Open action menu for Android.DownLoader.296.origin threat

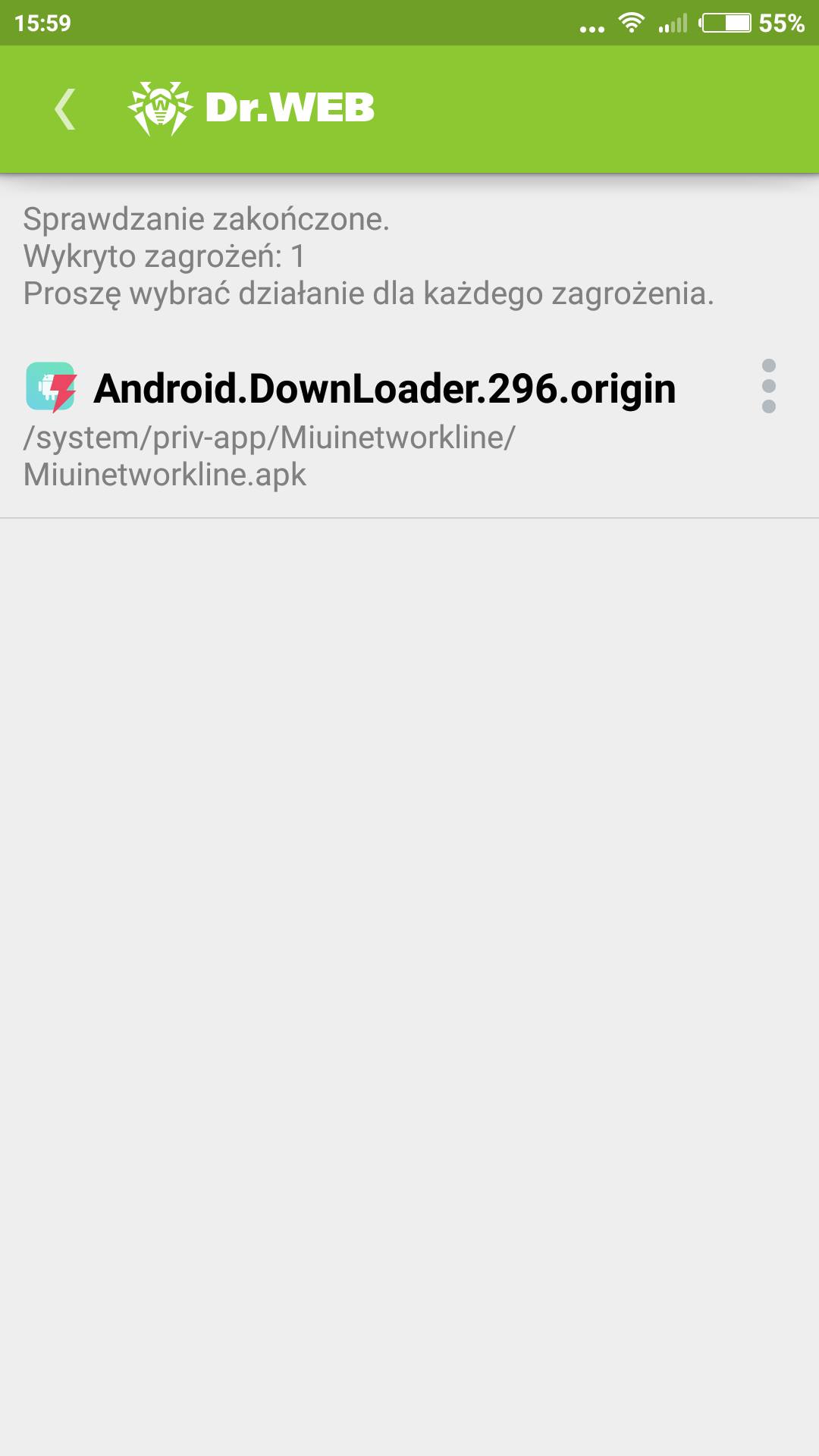768,386
